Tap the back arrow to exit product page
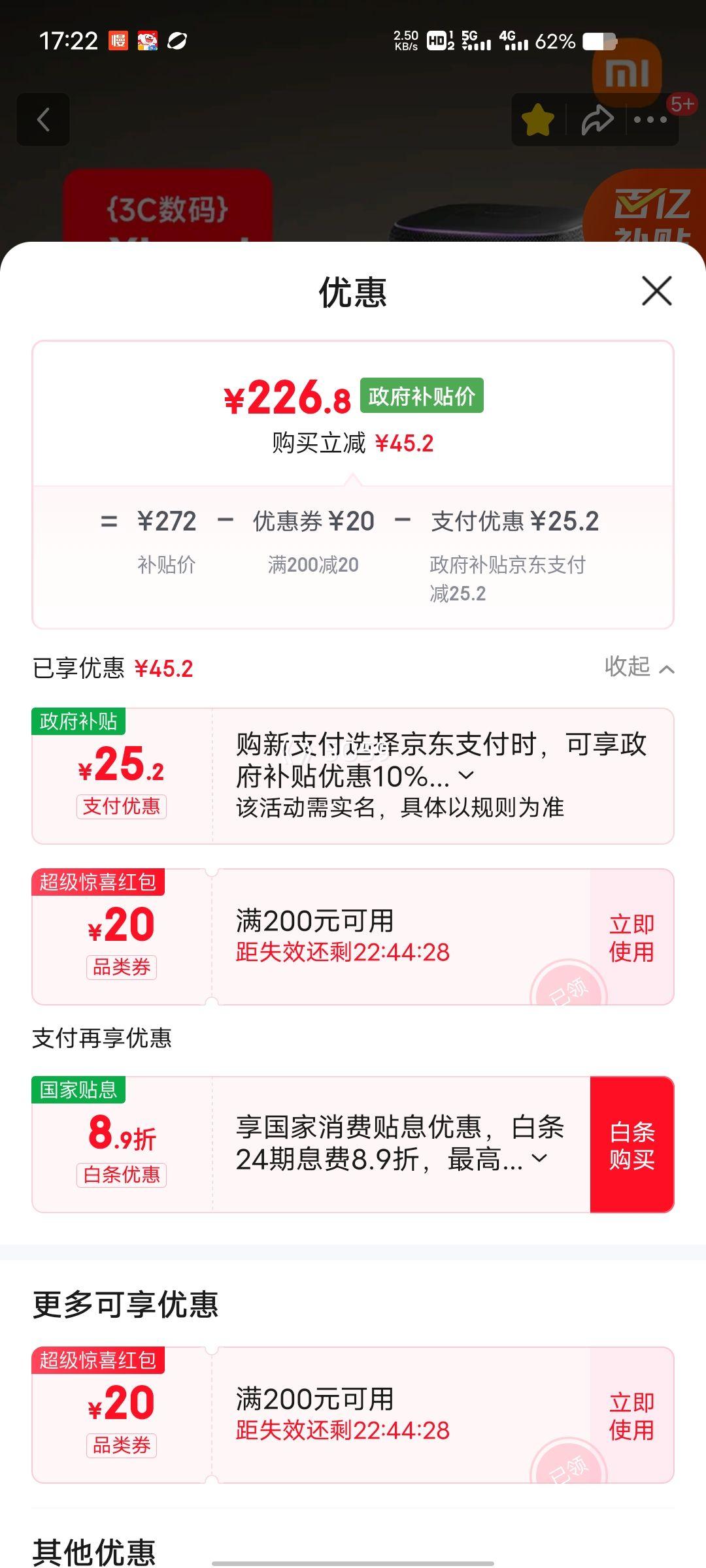This screenshot has width=706, height=1568. tap(44, 120)
